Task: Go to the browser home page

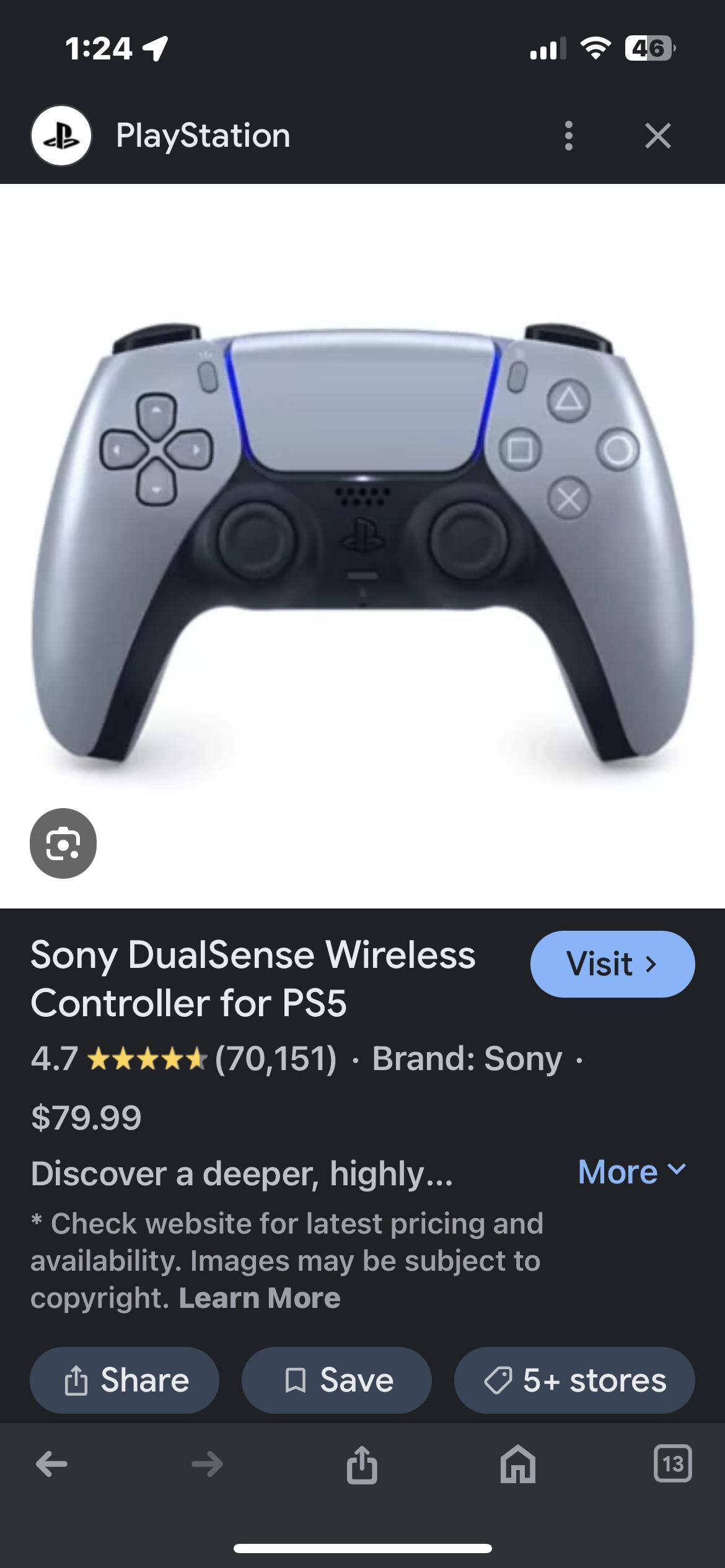Action: (x=517, y=1464)
